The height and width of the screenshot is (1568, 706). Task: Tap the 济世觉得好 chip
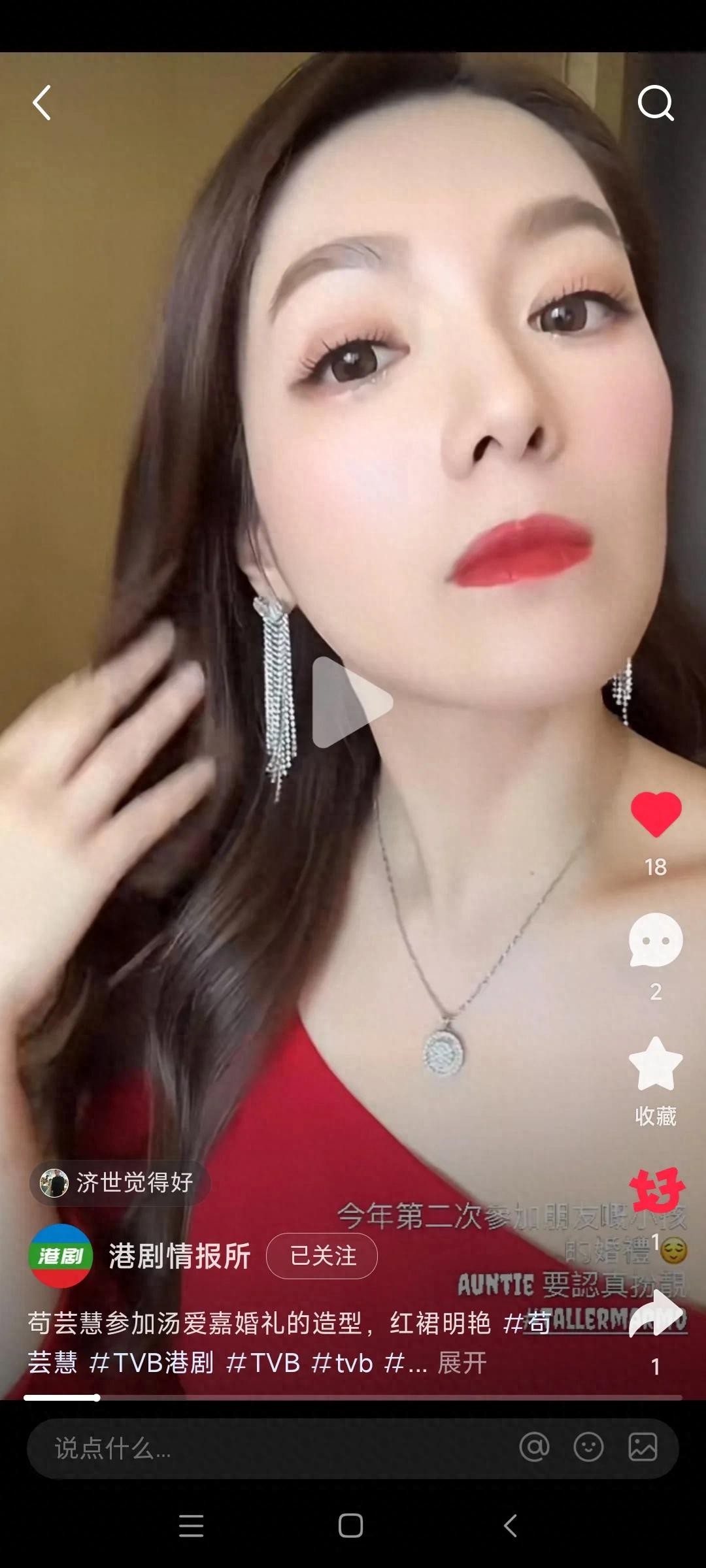(119, 1183)
